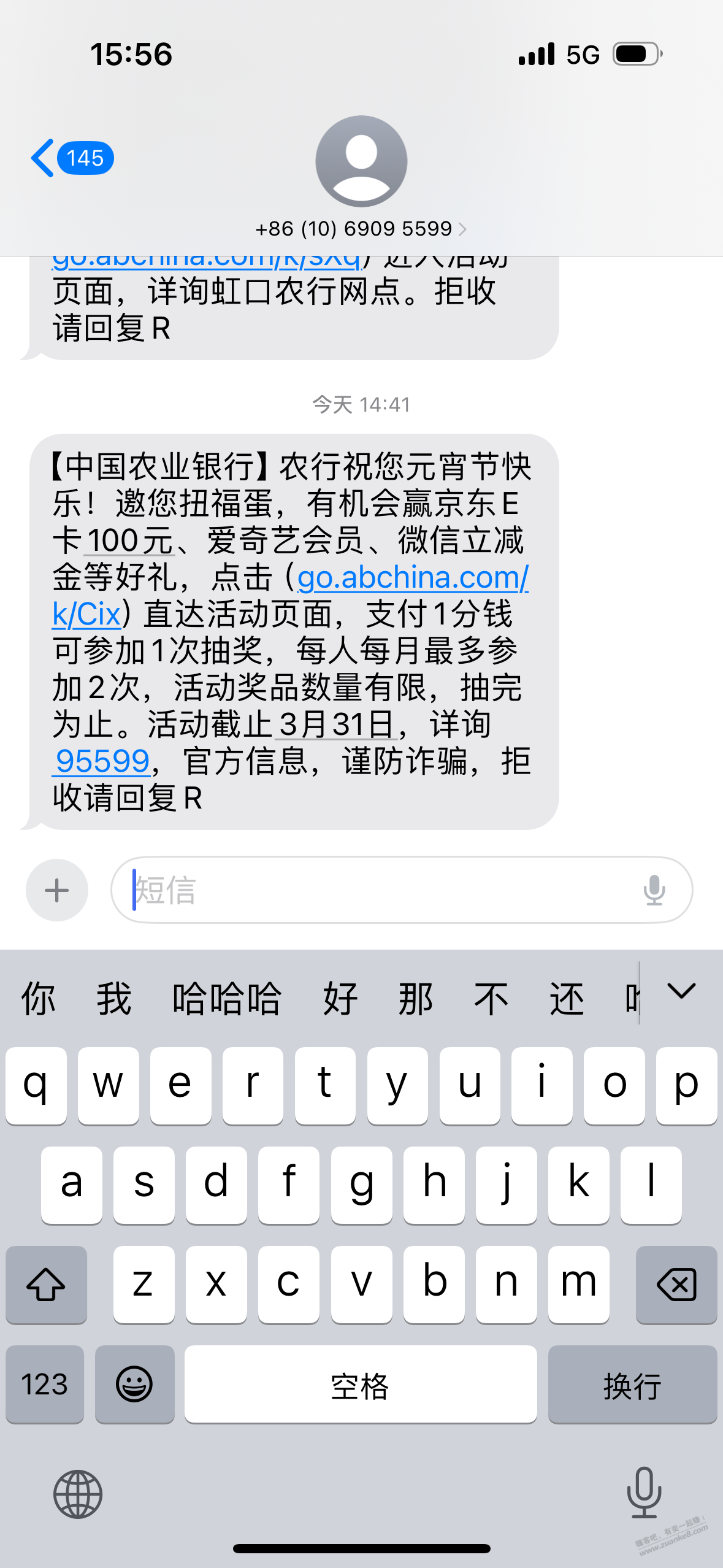Insert the suggested word 哈哈哈
The height and width of the screenshot is (1568, 723).
coord(226,999)
